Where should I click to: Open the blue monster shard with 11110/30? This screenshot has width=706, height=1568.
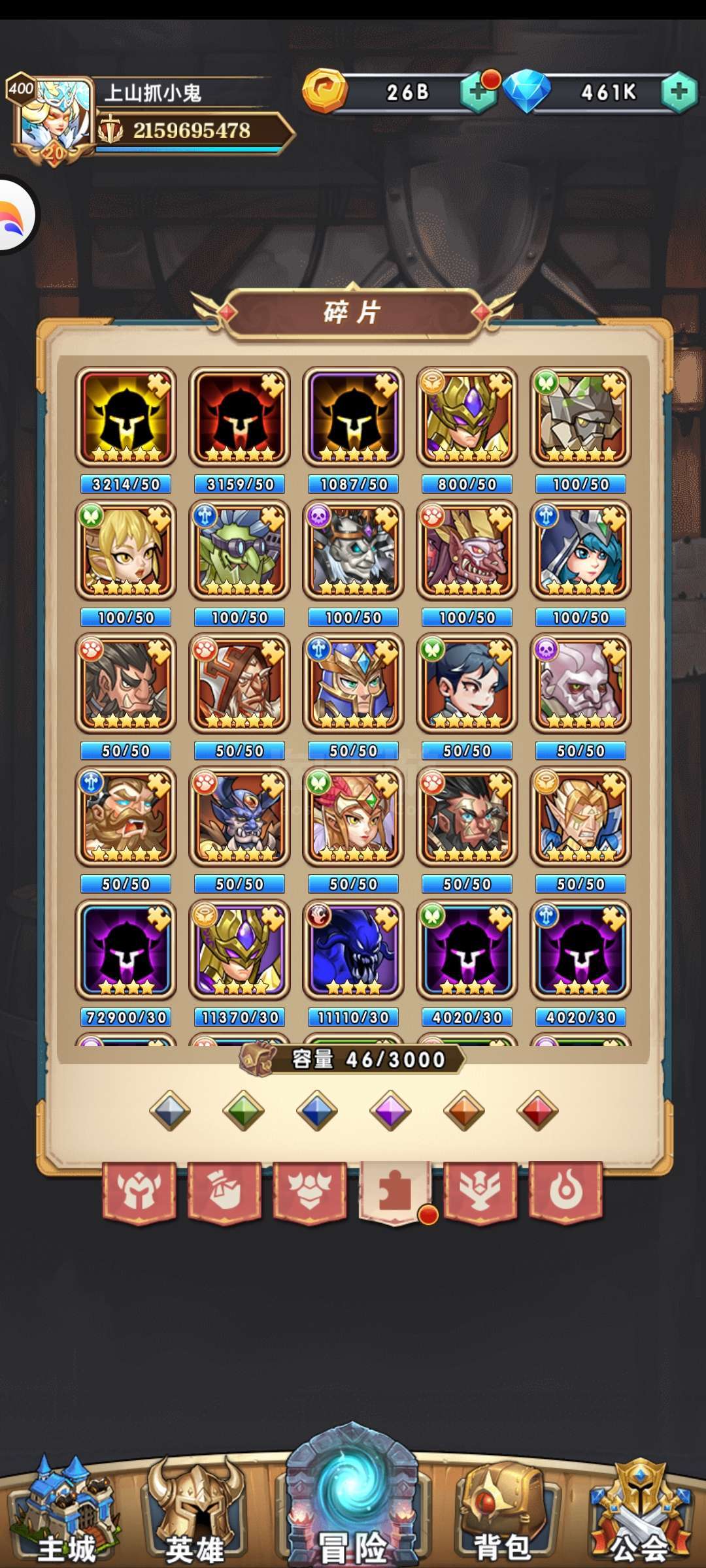tap(353, 950)
